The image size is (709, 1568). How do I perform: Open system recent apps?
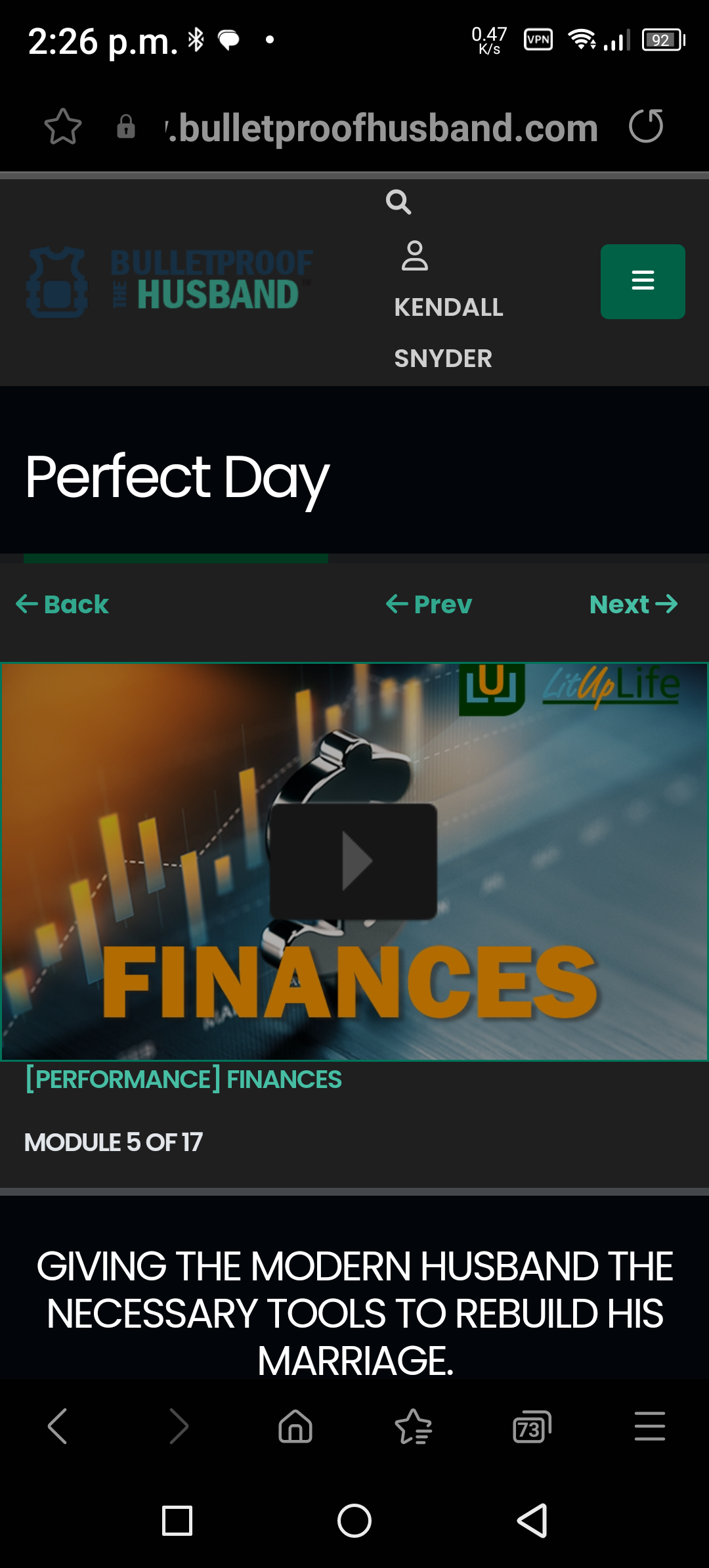pyautogui.click(x=177, y=1521)
